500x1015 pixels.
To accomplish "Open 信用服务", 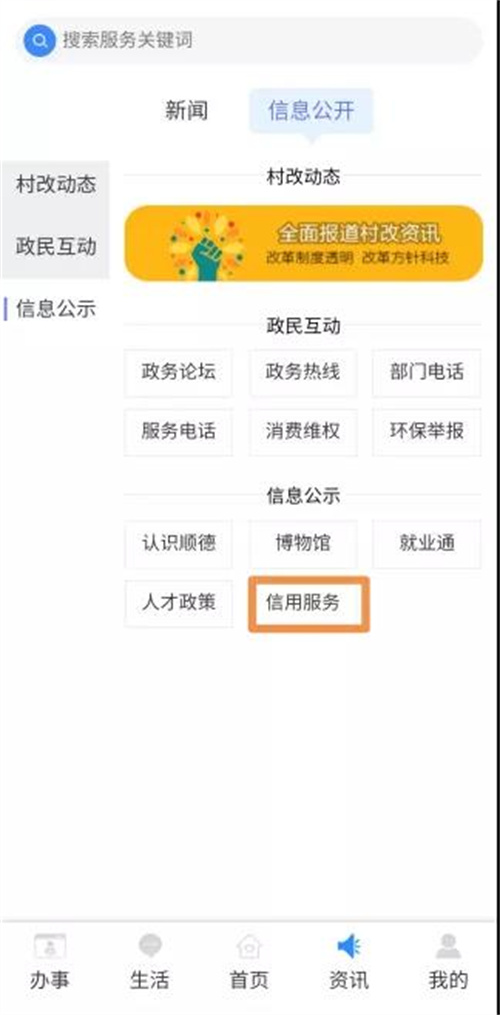I will coord(309,603).
